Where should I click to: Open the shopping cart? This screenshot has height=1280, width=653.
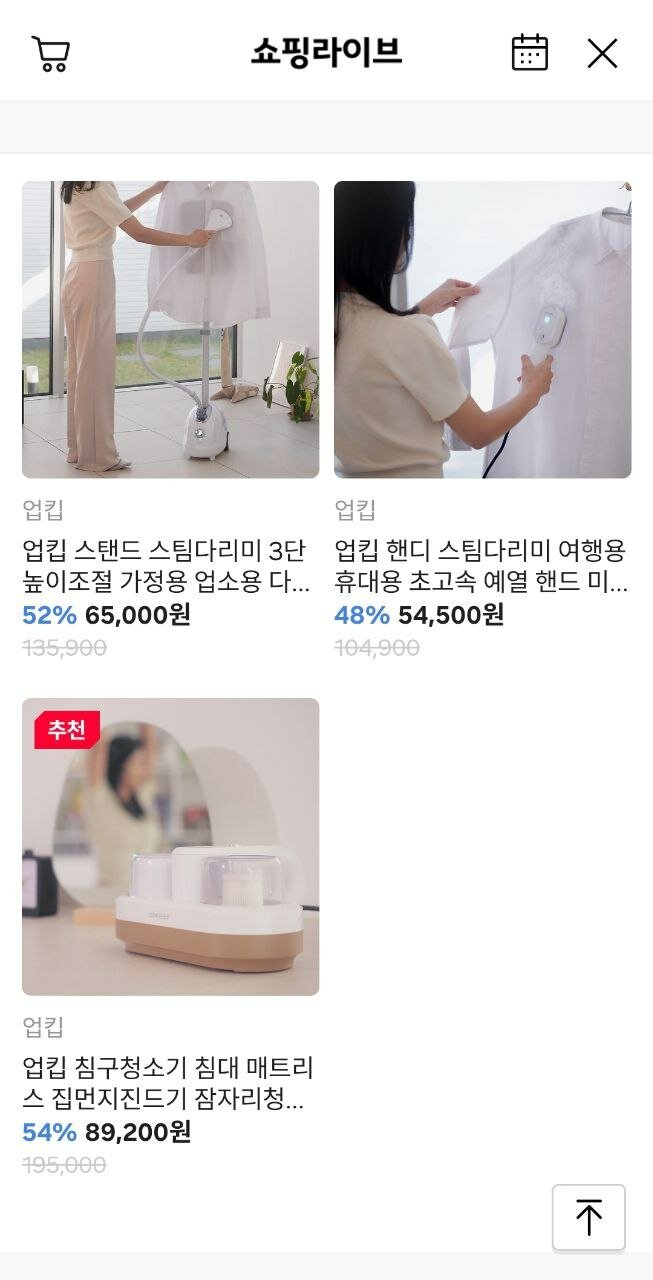(x=51, y=53)
